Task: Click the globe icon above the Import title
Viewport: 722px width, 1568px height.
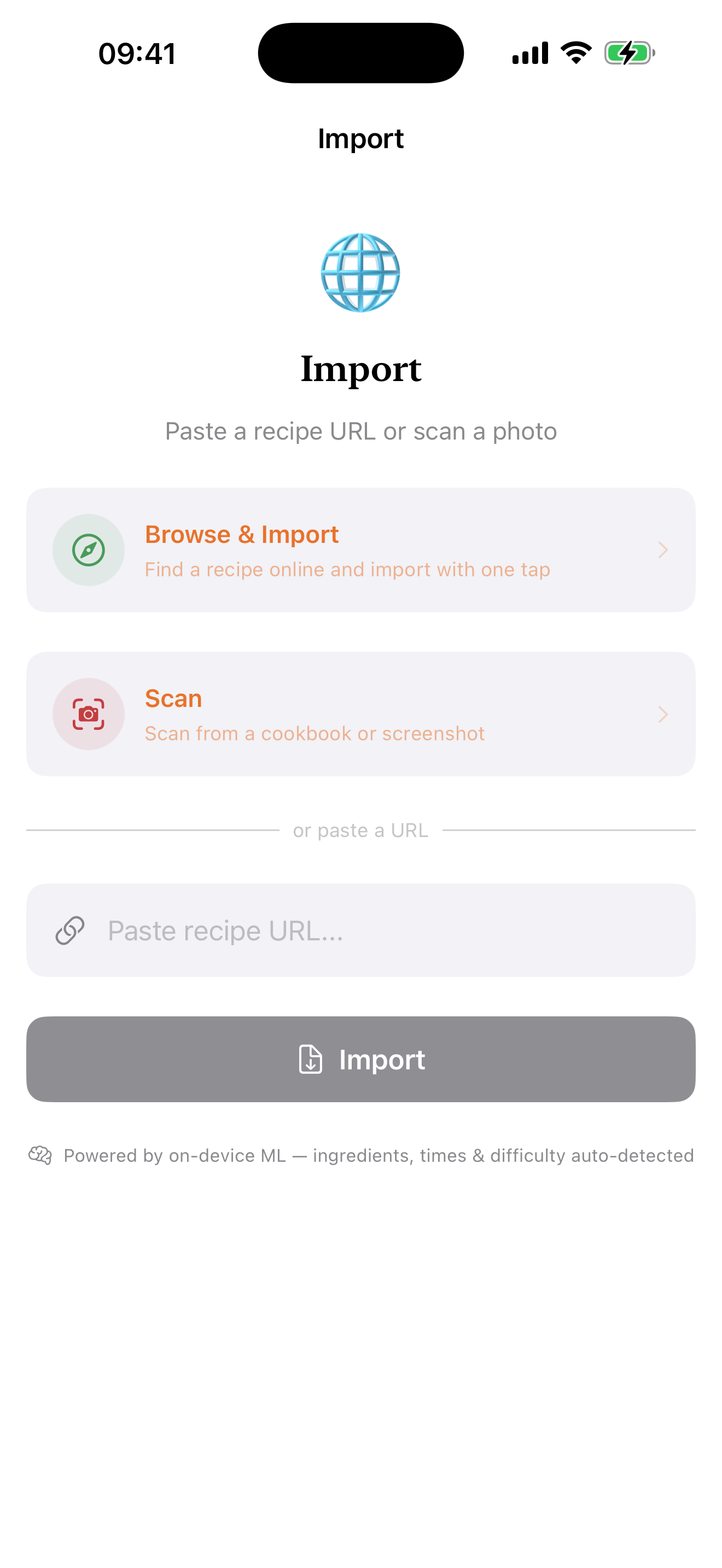Action: (360, 272)
